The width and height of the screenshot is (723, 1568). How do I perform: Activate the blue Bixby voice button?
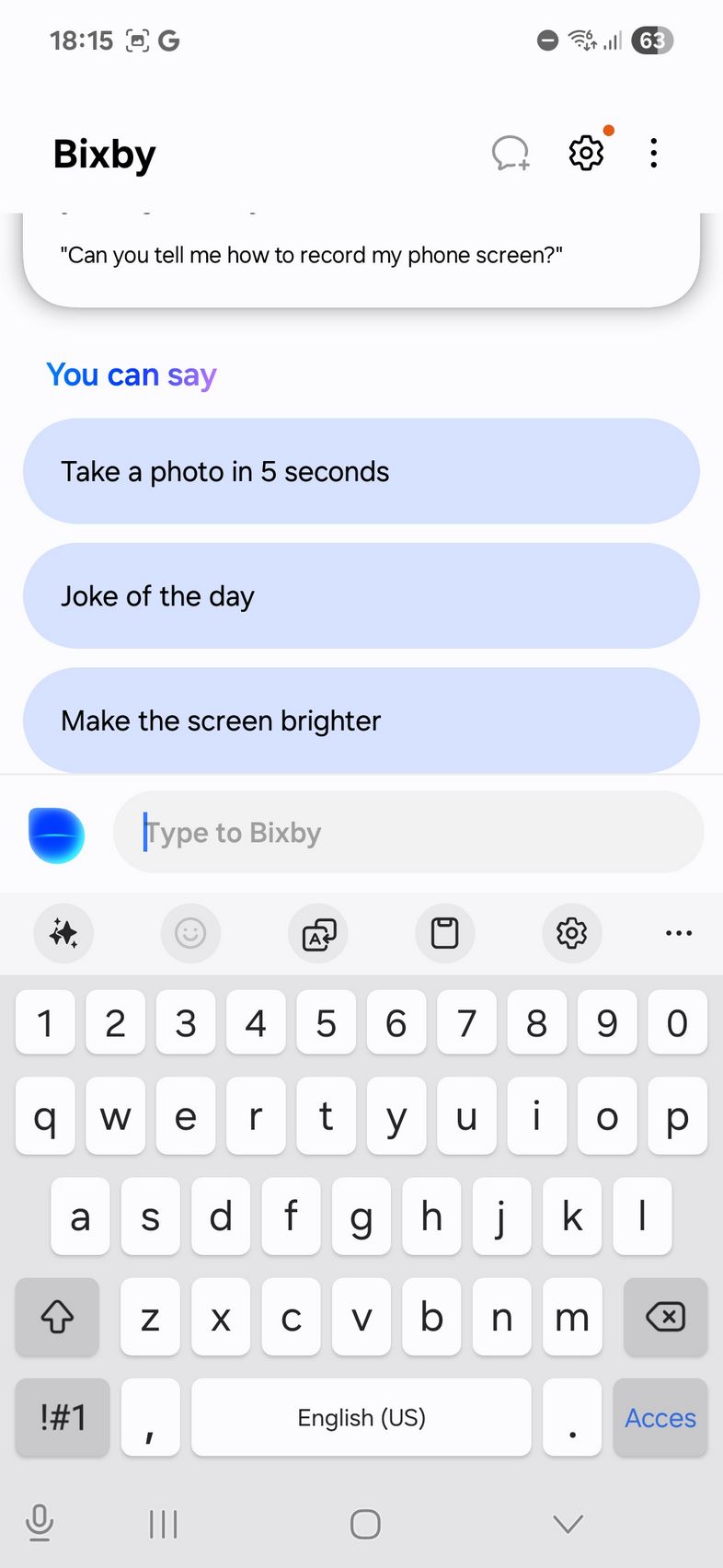[56, 834]
